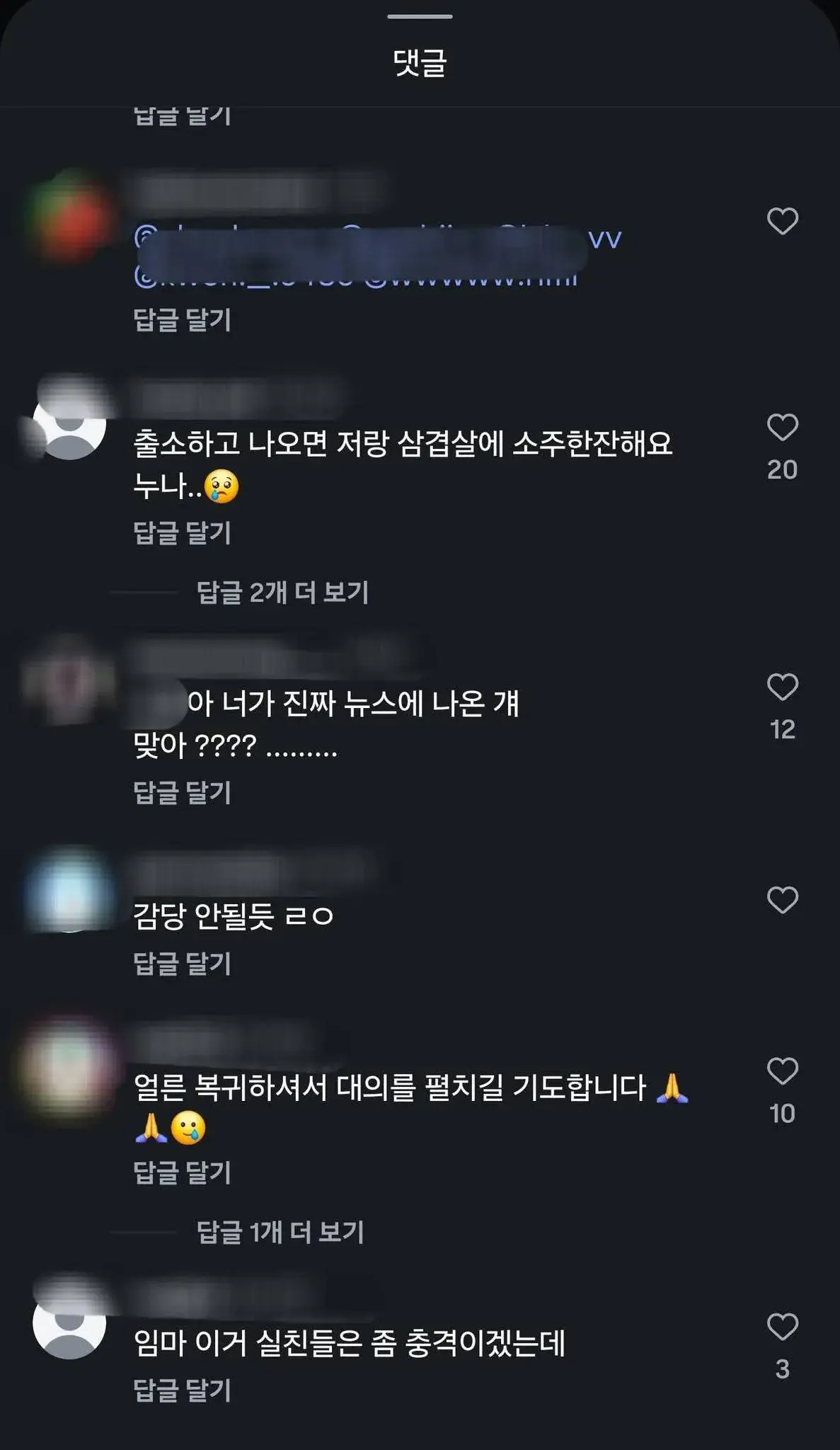The height and width of the screenshot is (1450, 840).
Task: Like the comment with blue mentions
Action: 782,222
